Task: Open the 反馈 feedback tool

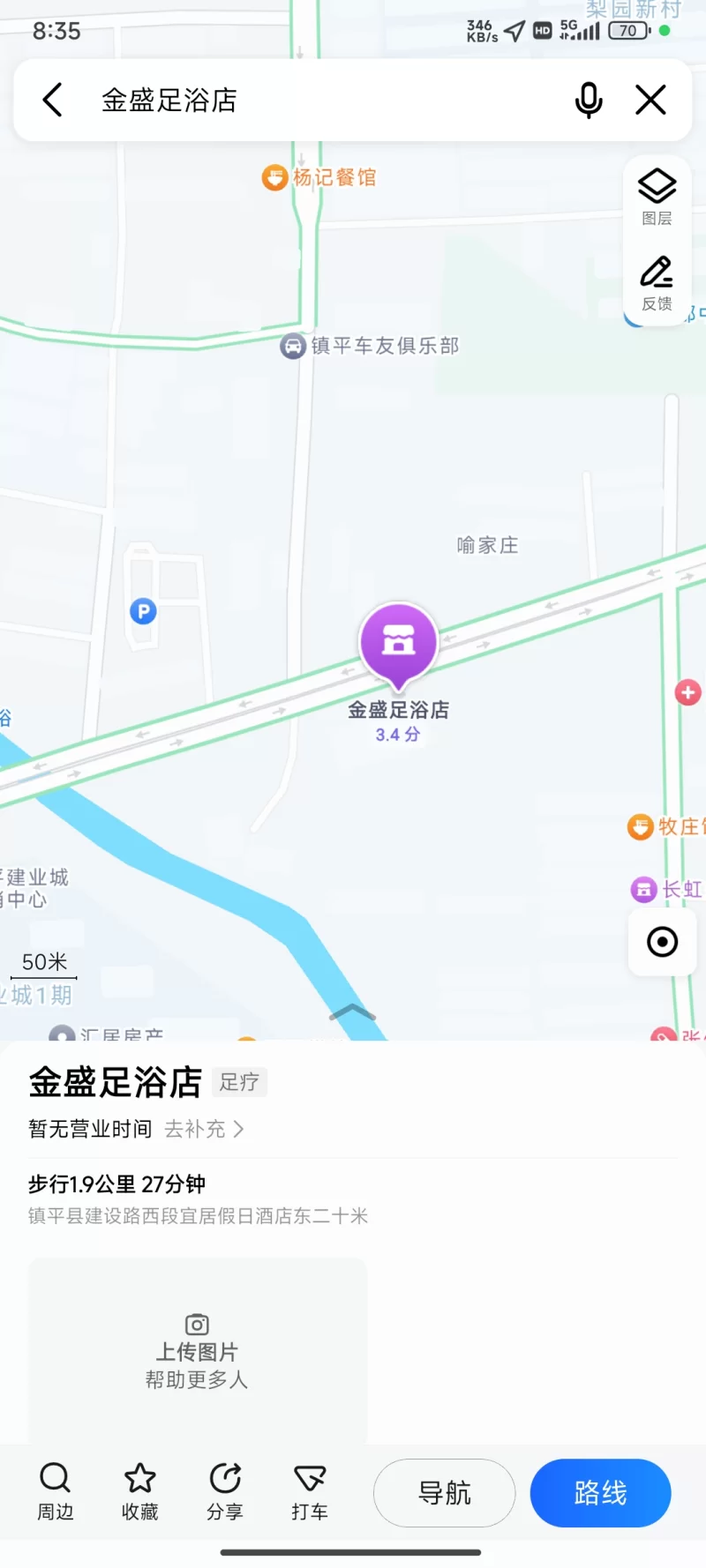Action: click(657, 283)
